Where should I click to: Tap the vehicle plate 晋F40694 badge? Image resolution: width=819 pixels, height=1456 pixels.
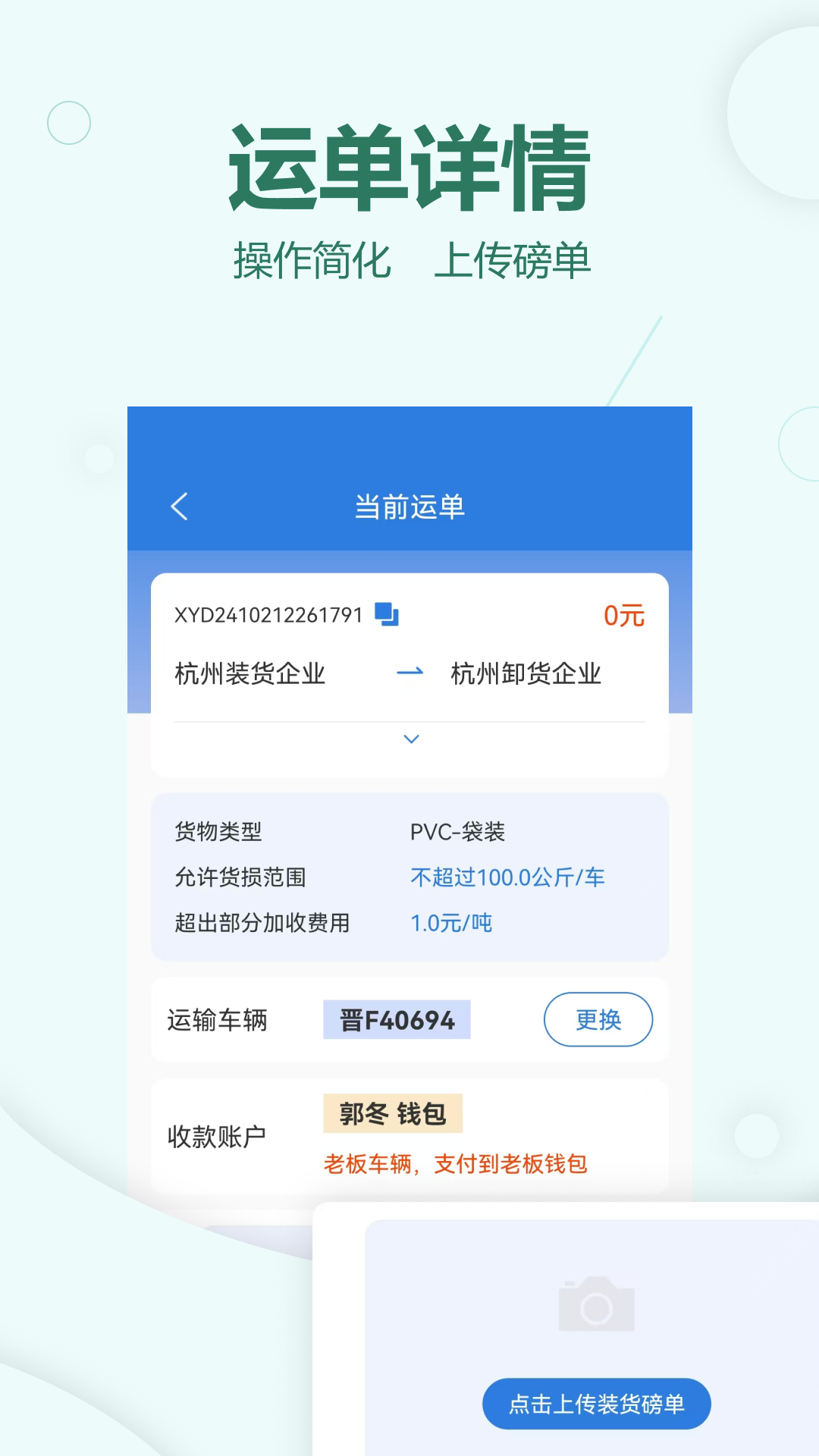coord(397,1019)
